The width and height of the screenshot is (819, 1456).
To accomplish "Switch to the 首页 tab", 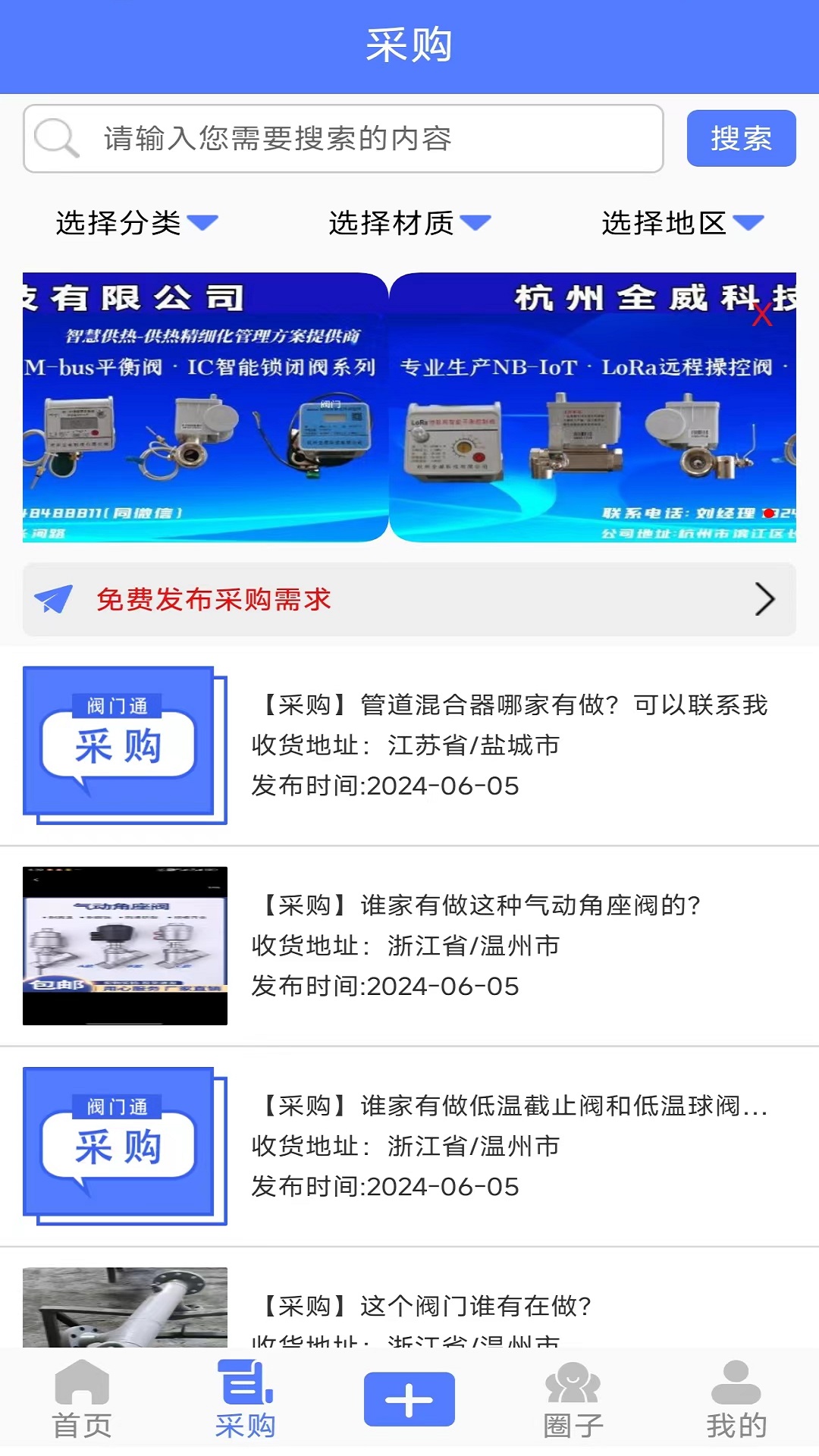I will pyautogui.click(x=82, y=1400).
